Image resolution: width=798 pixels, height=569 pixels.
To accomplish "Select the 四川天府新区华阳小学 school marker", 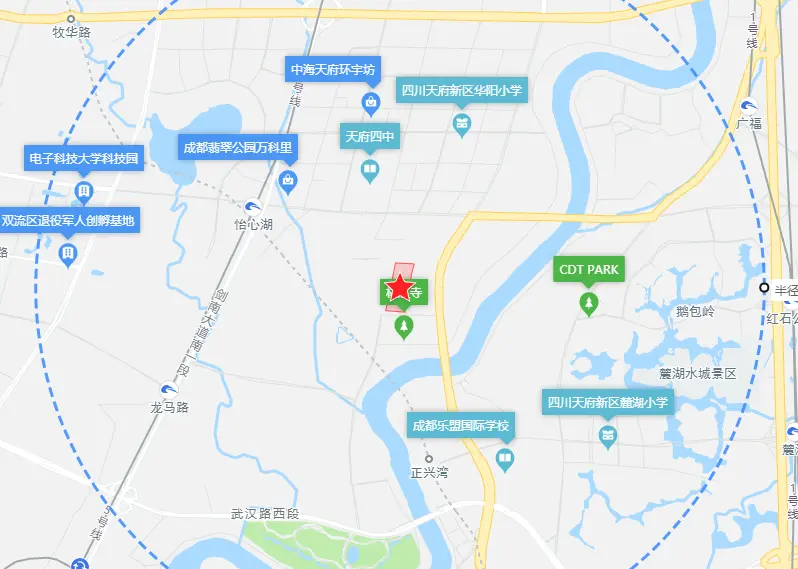I will (x=461, y=123).
